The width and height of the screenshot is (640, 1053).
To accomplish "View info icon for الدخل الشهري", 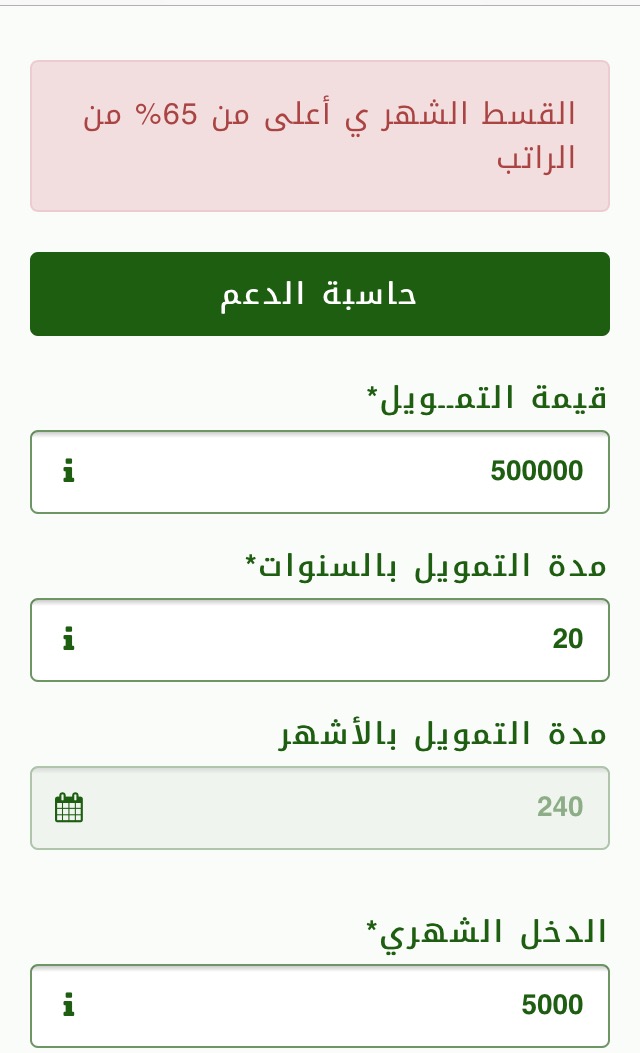I will [69, 1005].
